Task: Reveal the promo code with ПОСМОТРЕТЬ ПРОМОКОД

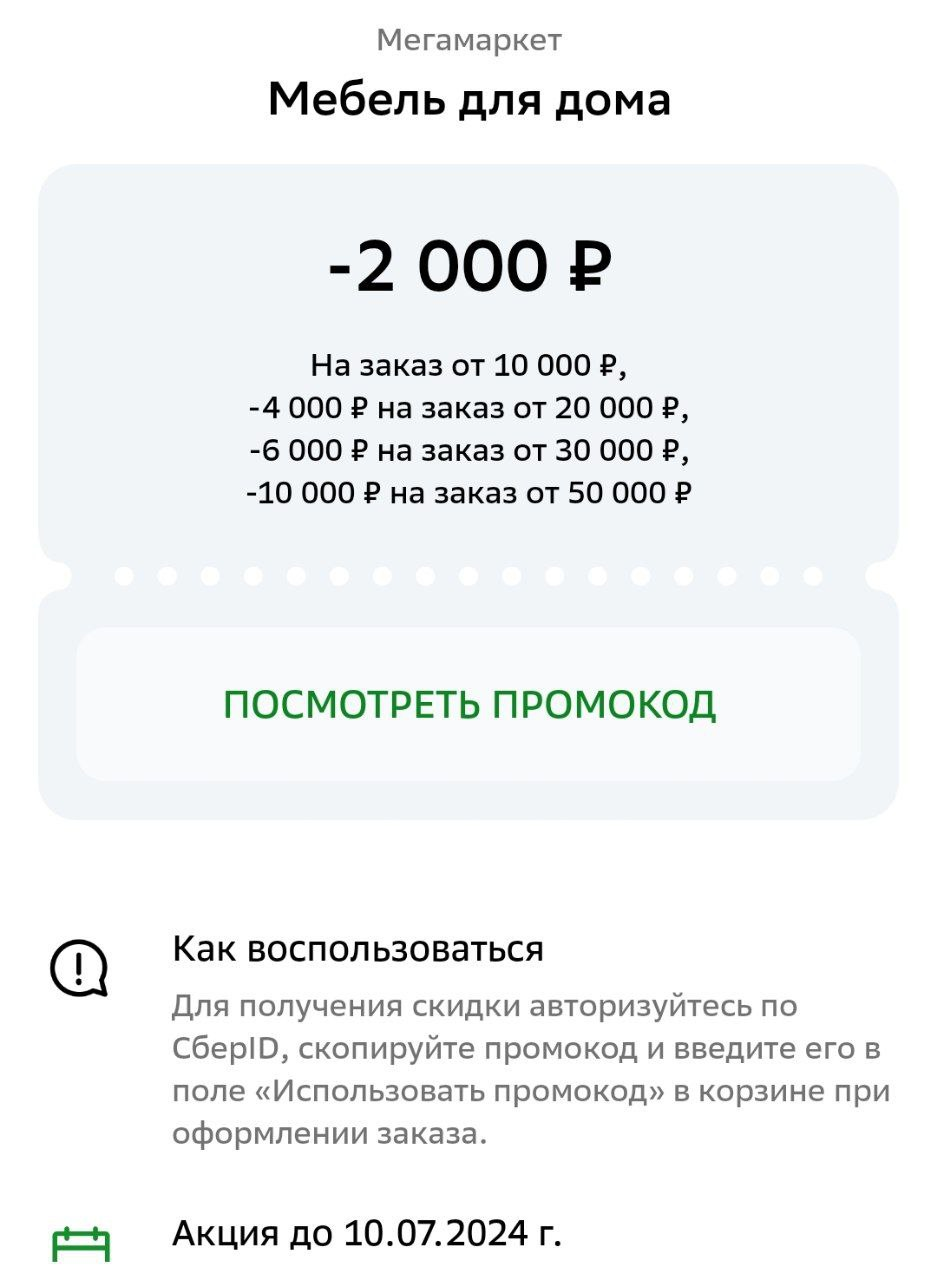Action: point(468,704)
